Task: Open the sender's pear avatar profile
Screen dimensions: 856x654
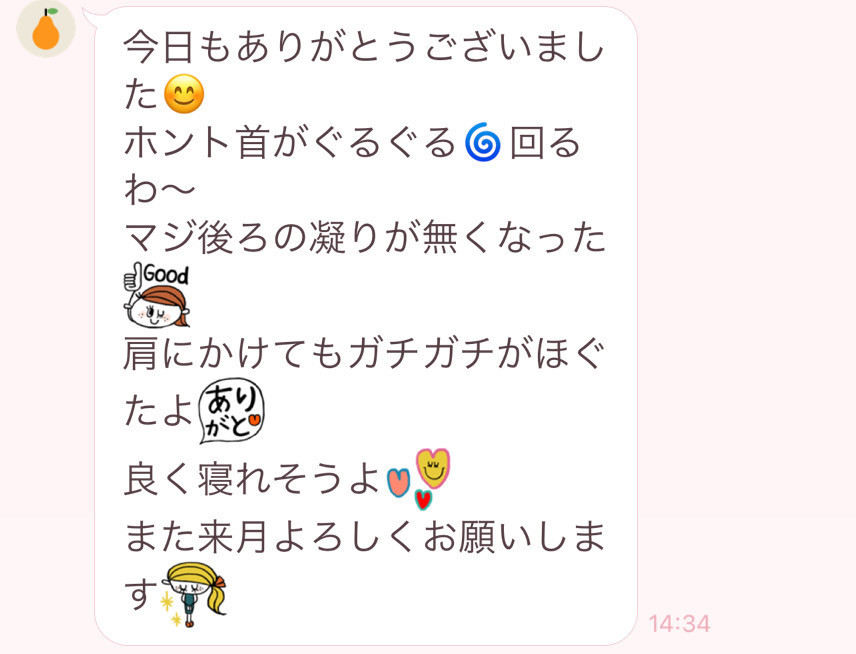Action: (x=46, y=27)
